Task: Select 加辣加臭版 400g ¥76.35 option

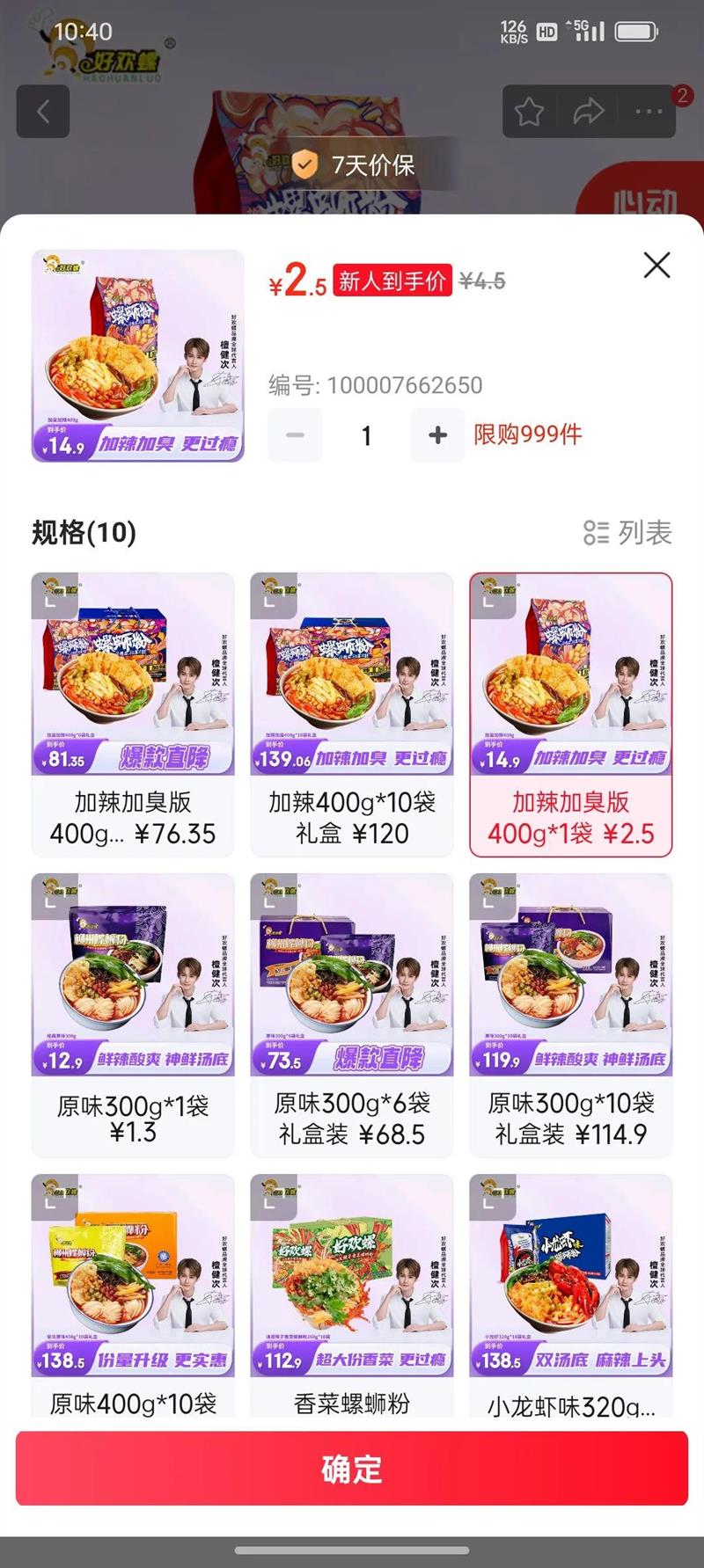Action: tap(133, 714)
